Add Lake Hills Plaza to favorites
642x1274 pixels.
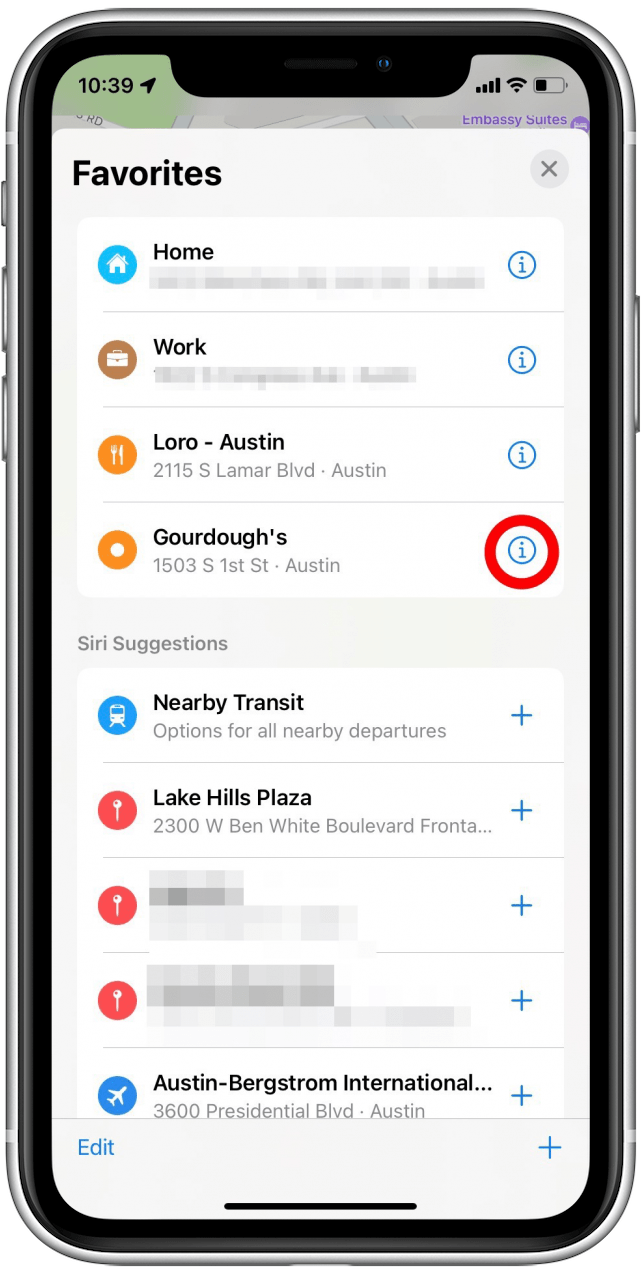coord(521,811)
